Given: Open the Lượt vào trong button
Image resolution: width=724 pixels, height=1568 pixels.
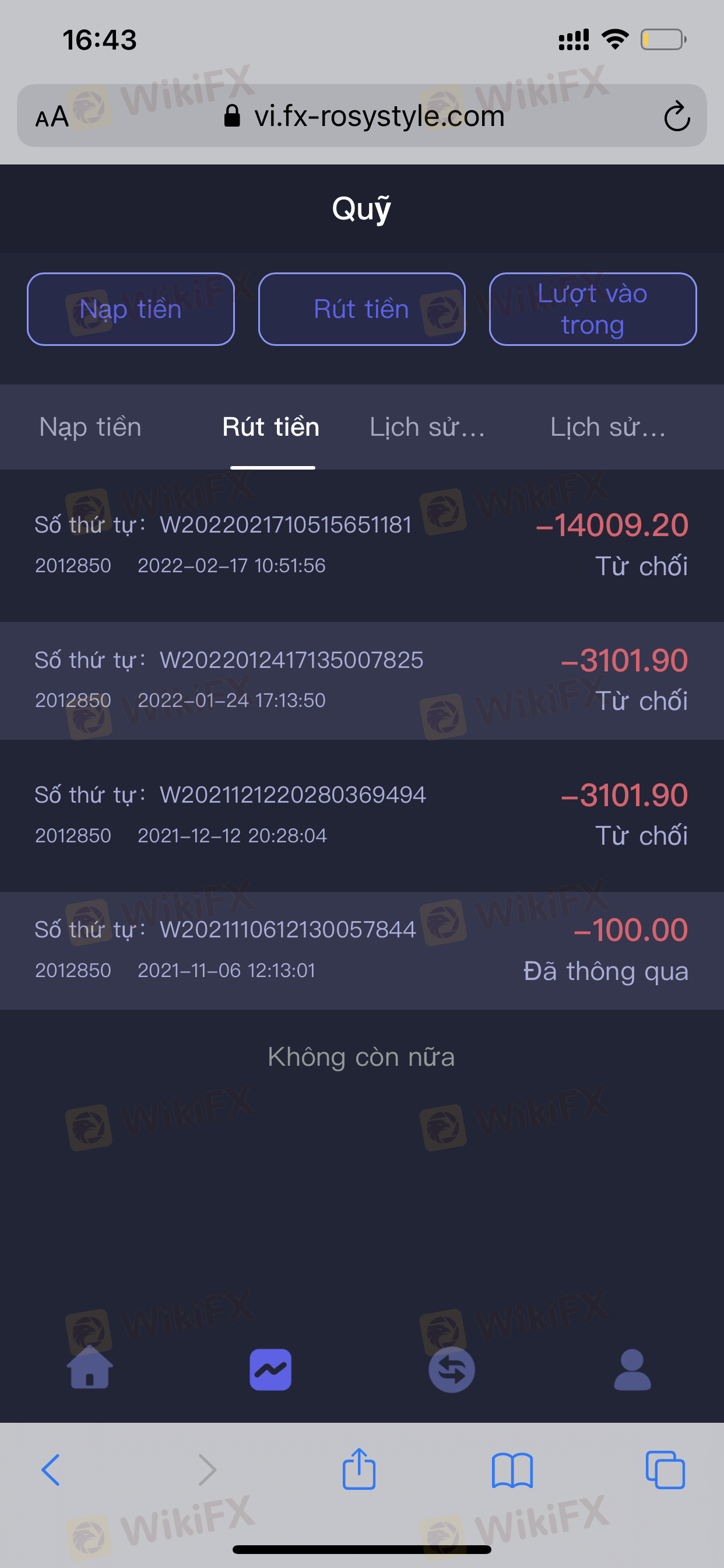Looking at the screenshot, I should [x=593, y=309].
